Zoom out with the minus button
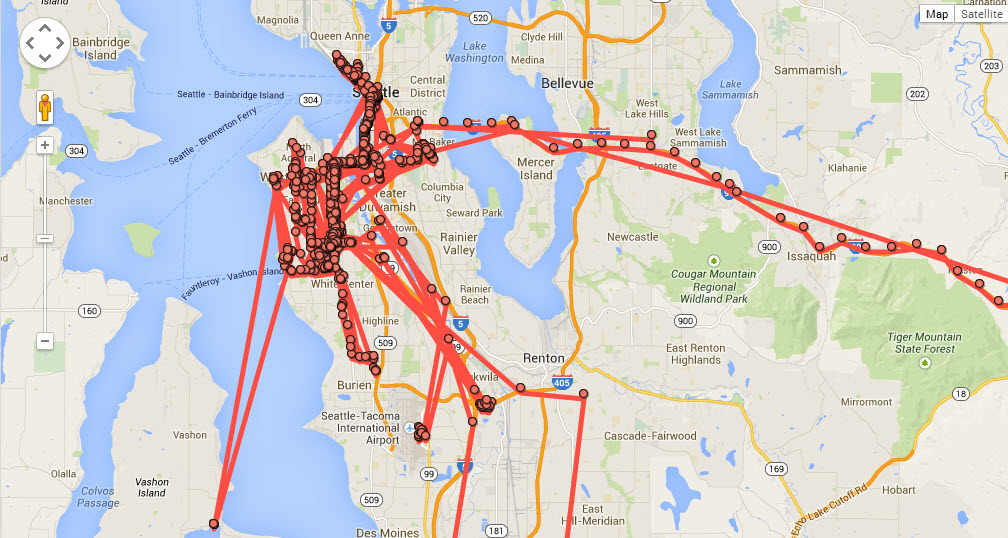Viewport: 1008px width, 538px height. pyautogui.click(x=44, y=341)
